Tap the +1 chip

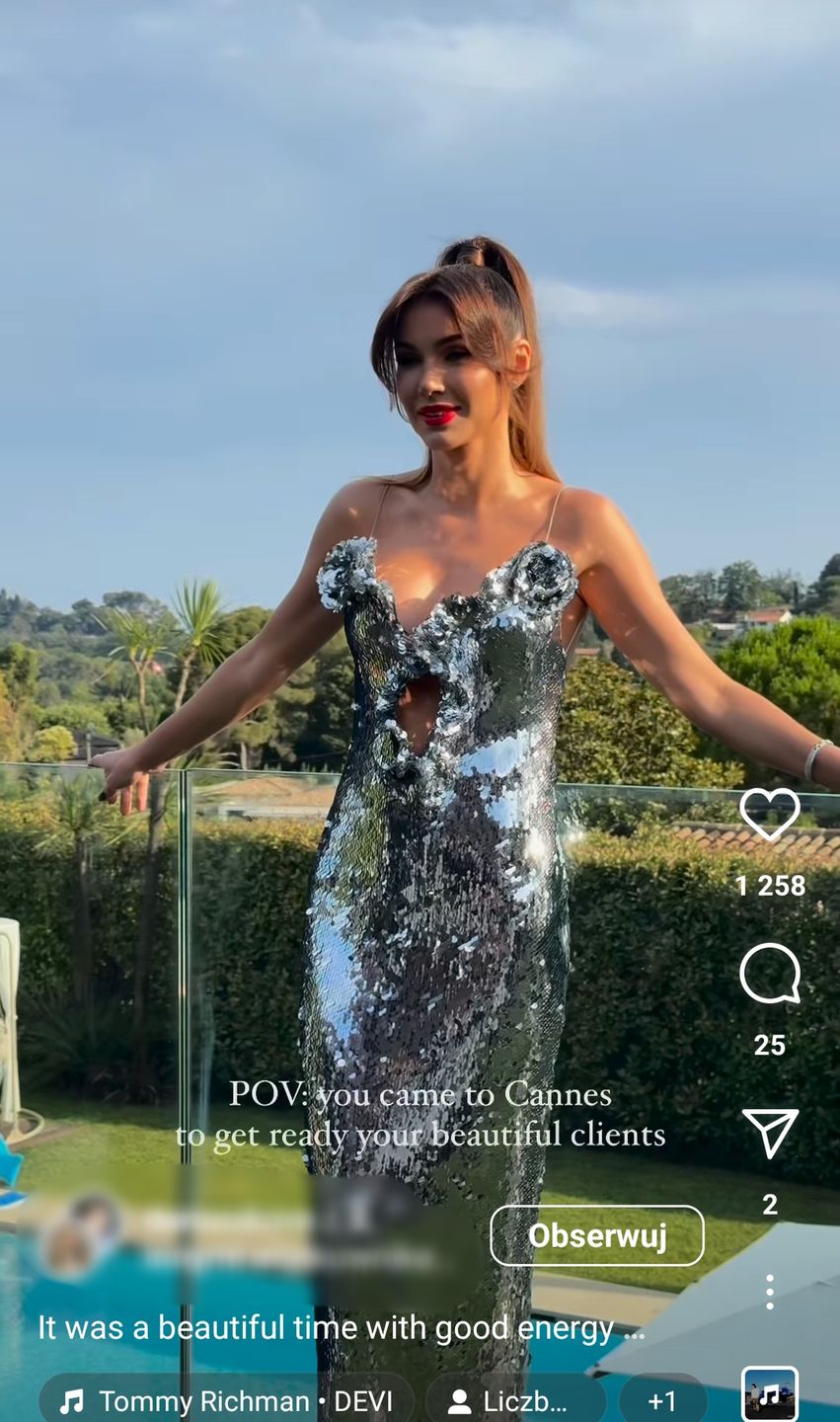(662, 1400)
